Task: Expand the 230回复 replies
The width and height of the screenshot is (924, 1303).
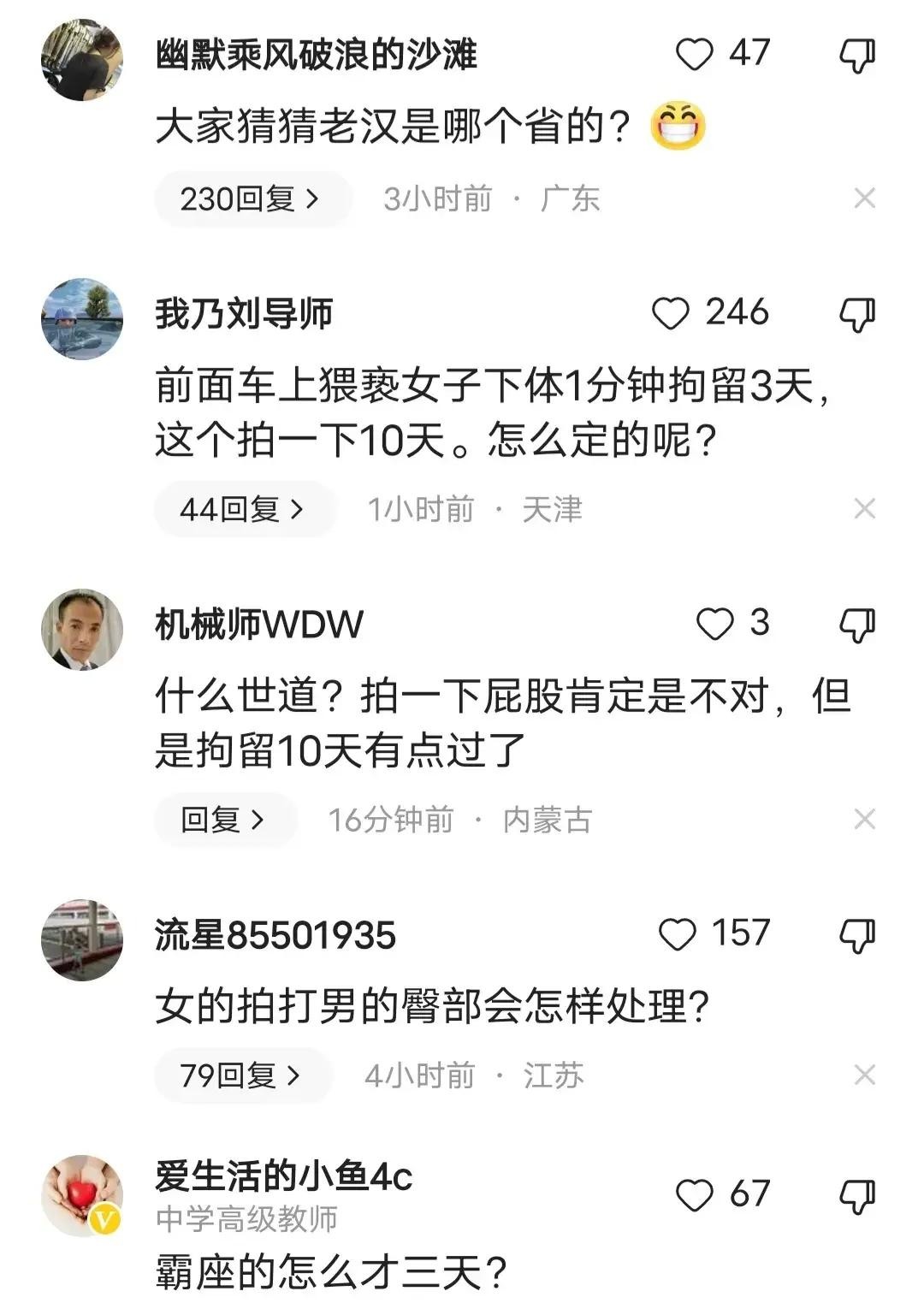Action: pyautogui.click(x=252, y=198)
